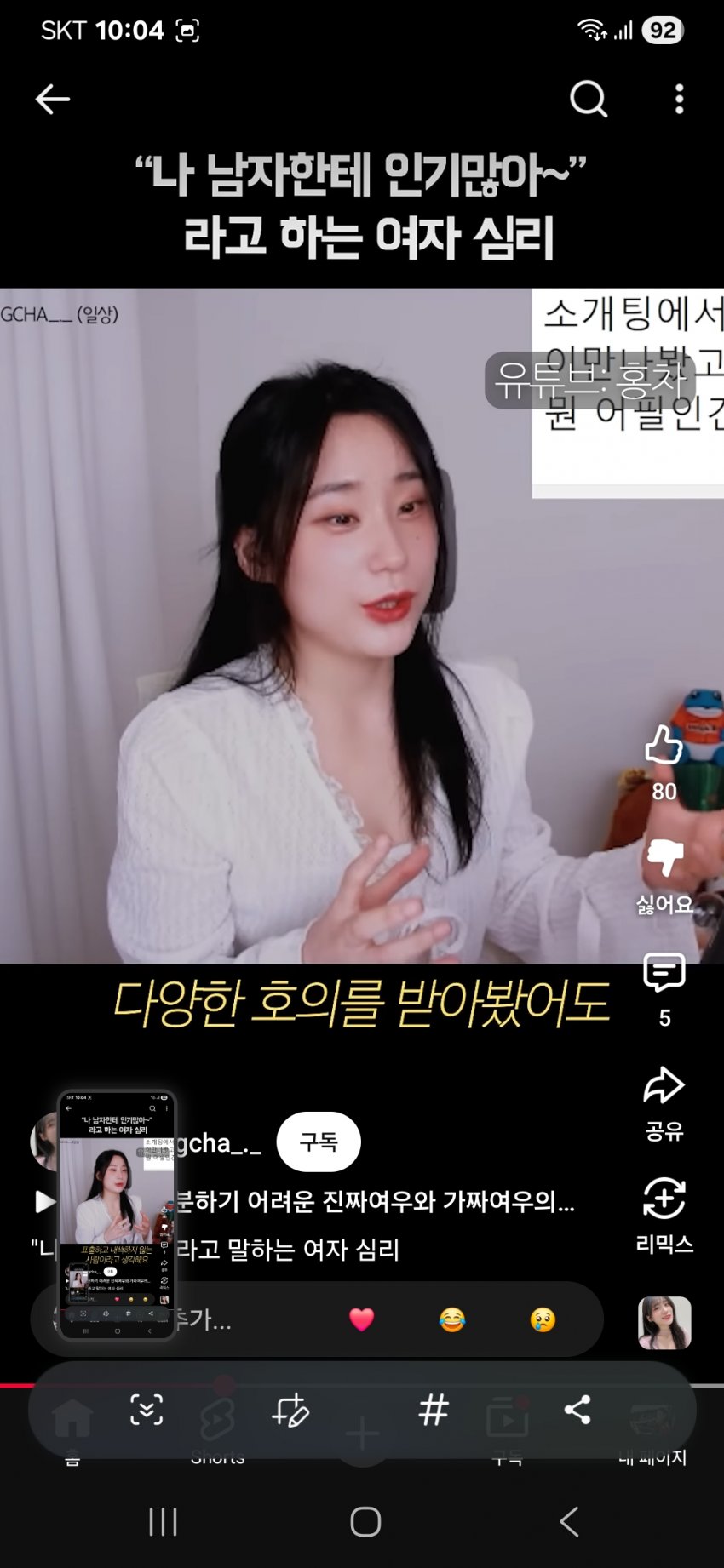React with the laughing emoji
724x1568 pixels.
pyautogui.click(x=452, y=1319)
